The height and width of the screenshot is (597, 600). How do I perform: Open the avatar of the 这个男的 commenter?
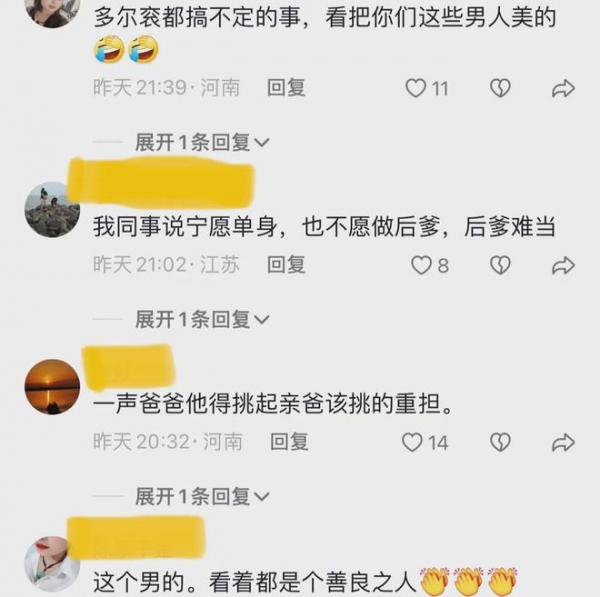coord(52,563)
